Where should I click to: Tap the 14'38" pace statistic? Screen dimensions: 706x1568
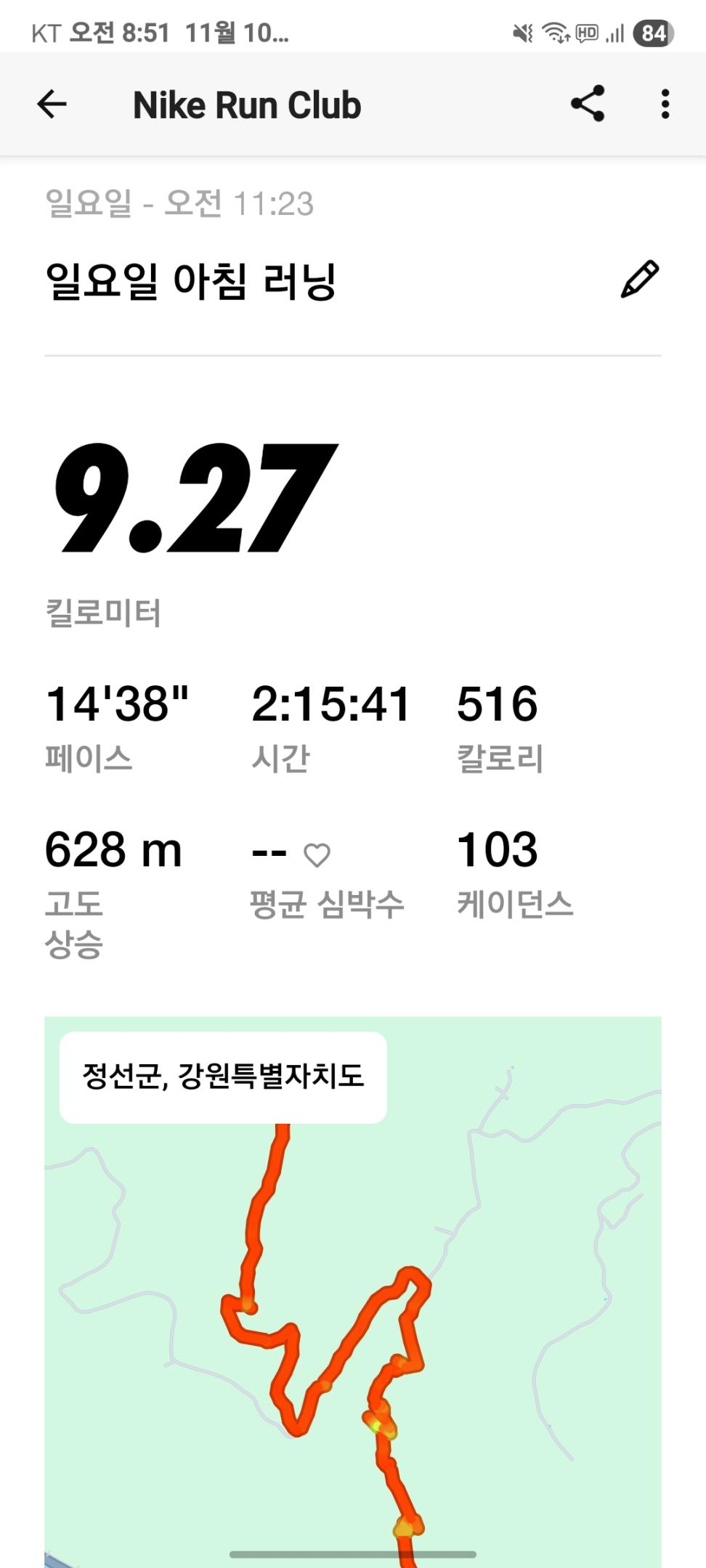pos(116,702)
